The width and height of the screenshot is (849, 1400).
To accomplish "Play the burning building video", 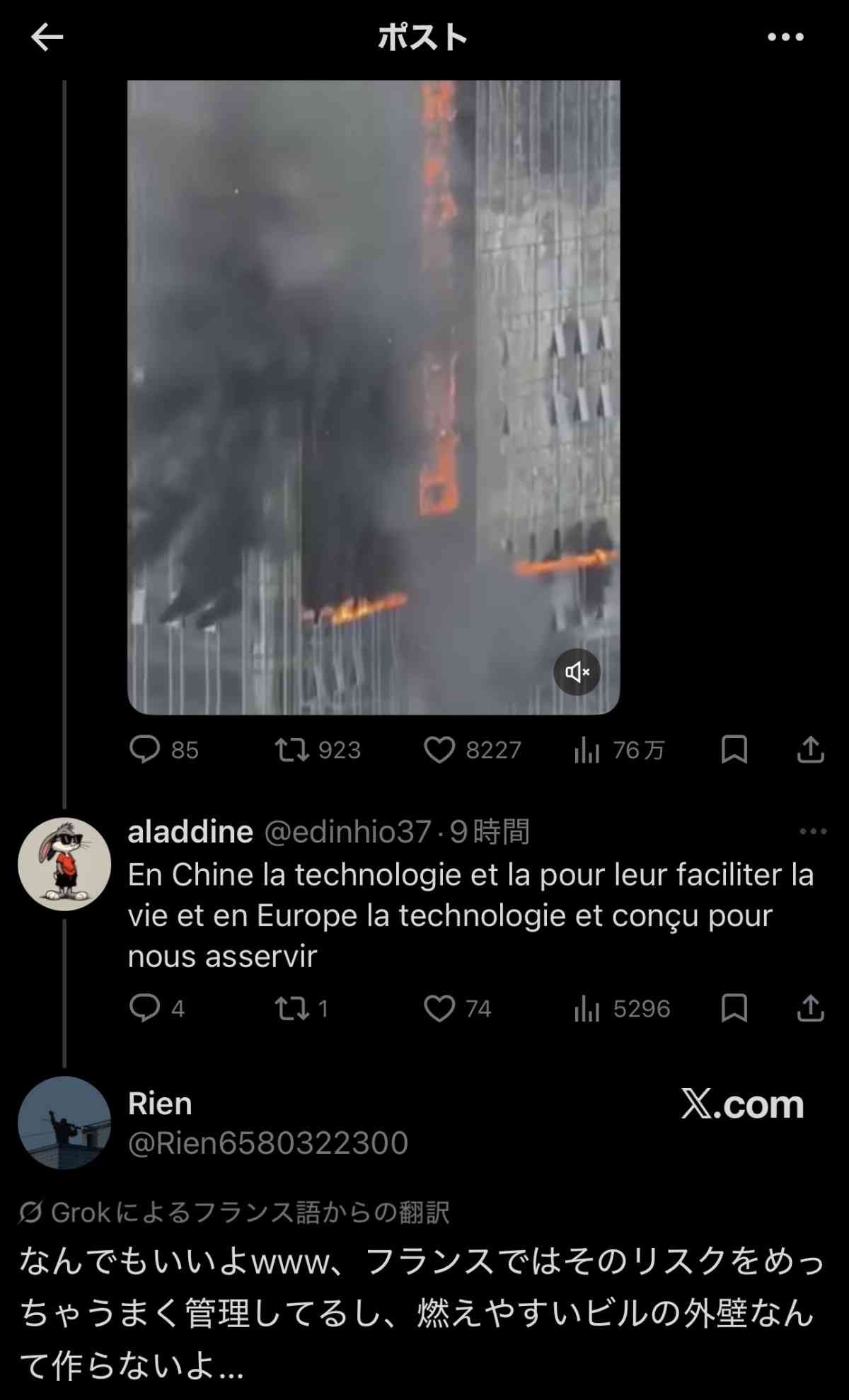I will point(374,396).
